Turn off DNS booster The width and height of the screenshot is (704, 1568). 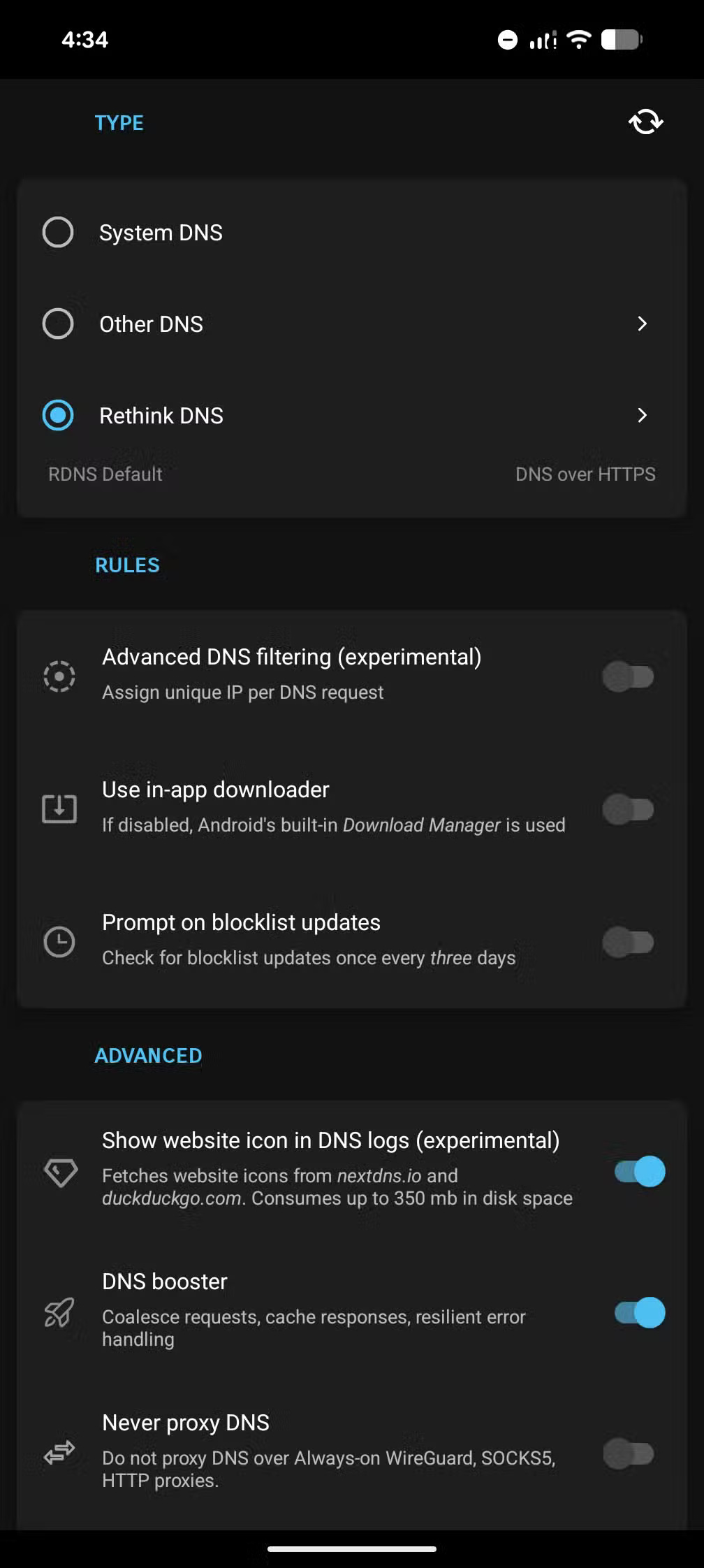tap(639, 1313)
